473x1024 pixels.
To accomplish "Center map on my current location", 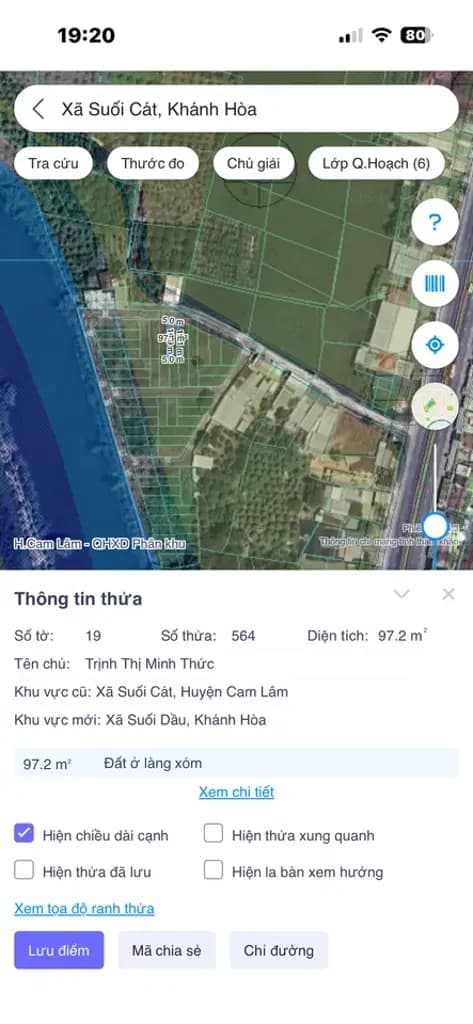I will (x=434, y=344).
